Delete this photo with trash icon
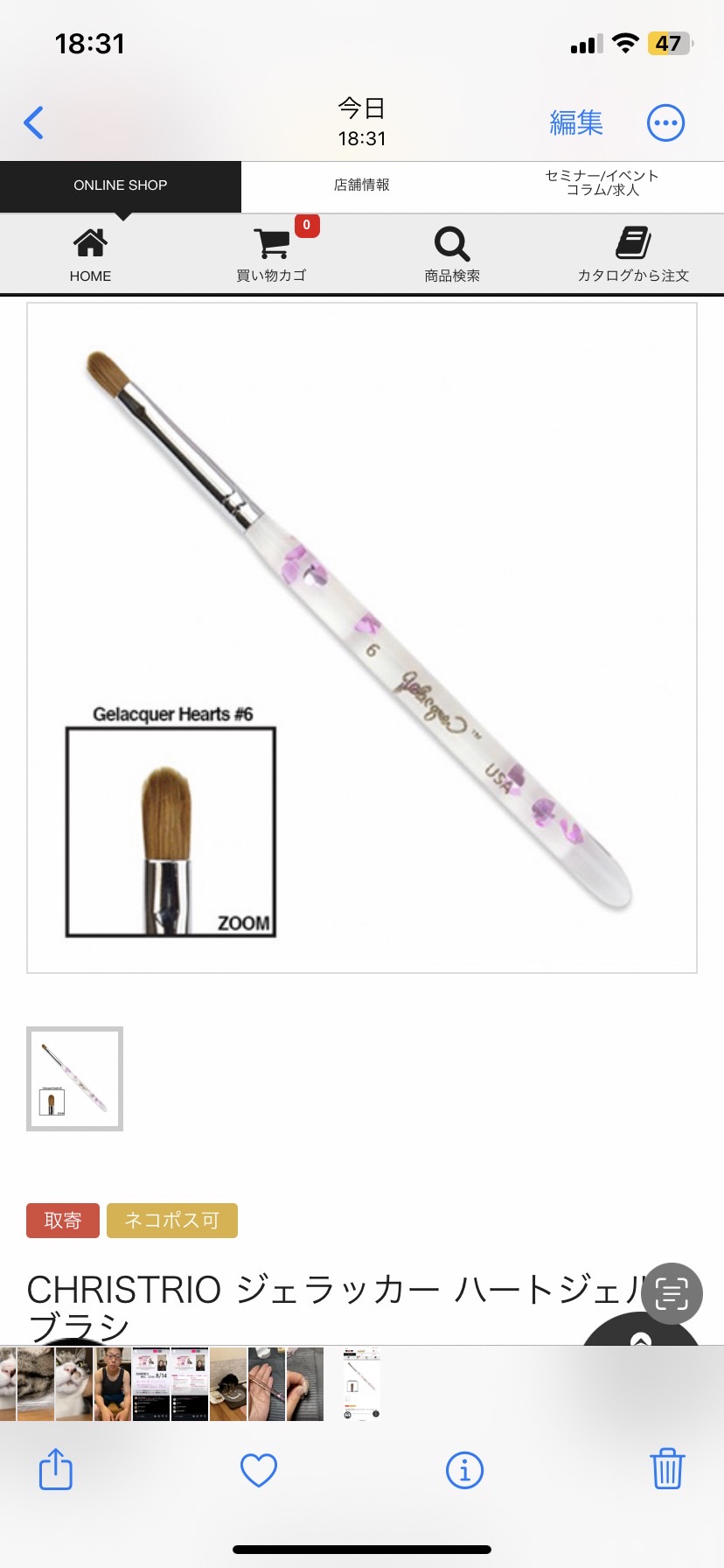This screenshot has height=1568, width=724. (x=666, y=1469)
